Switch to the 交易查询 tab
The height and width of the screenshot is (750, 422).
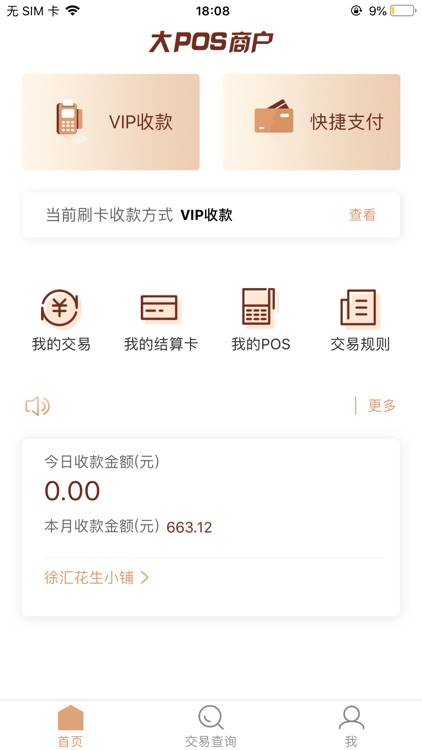pos(211,726)
